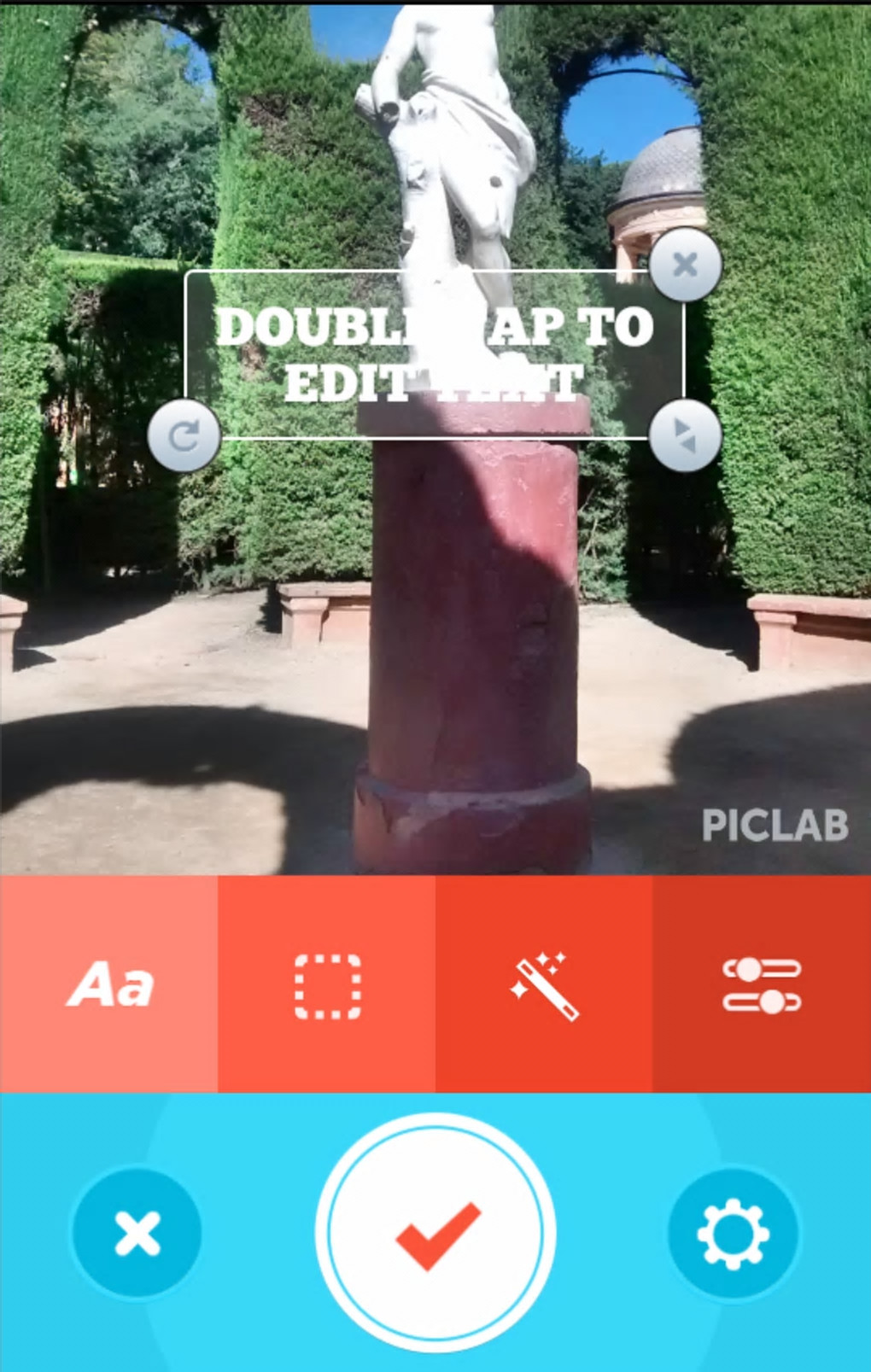The width and height of the screenshot is (871, 1372).
Task: Select the Aa text tool
Action: click(109, 984)
